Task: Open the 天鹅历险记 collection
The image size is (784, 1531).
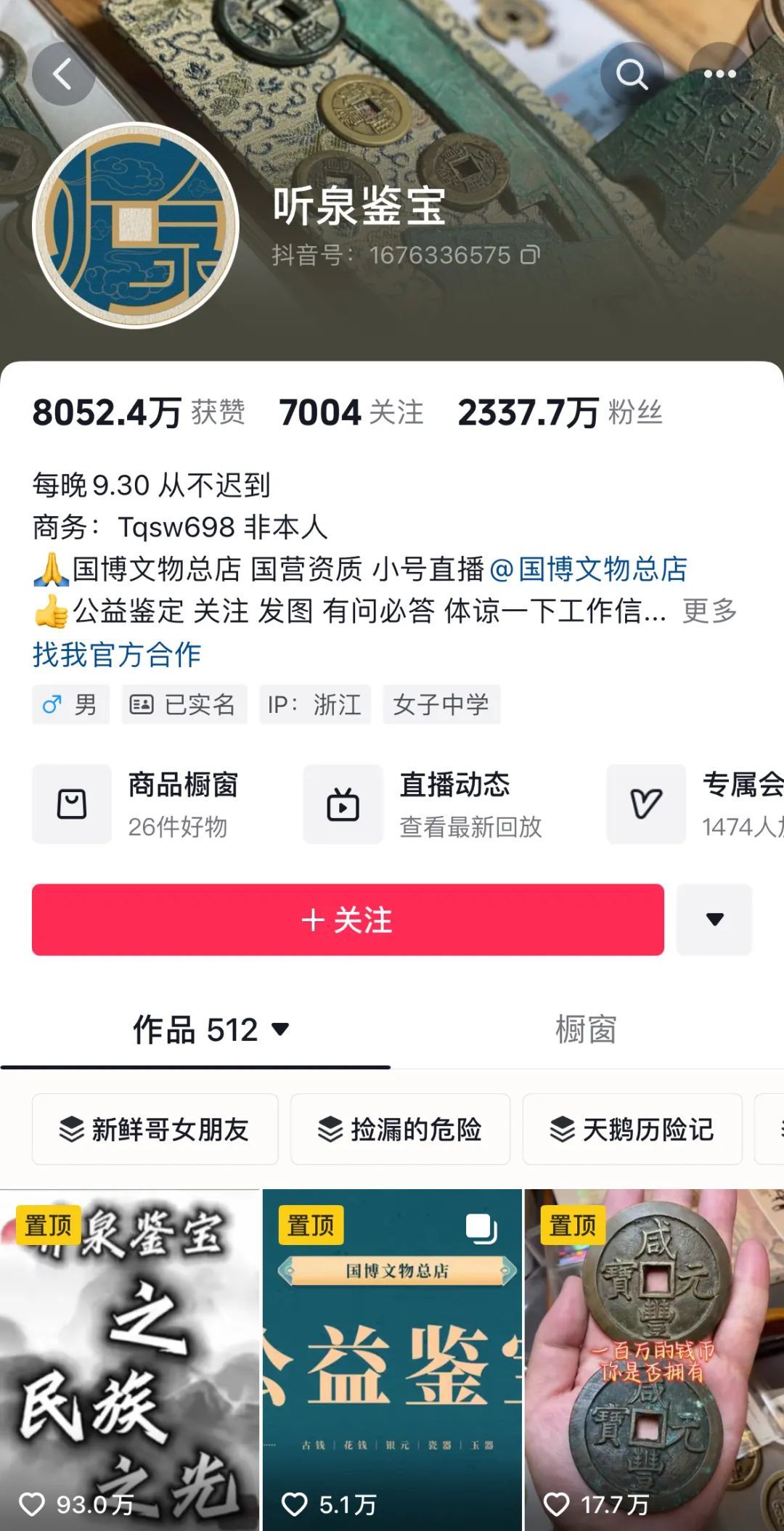Action: pyautogui.click(x=632, y=1129)
